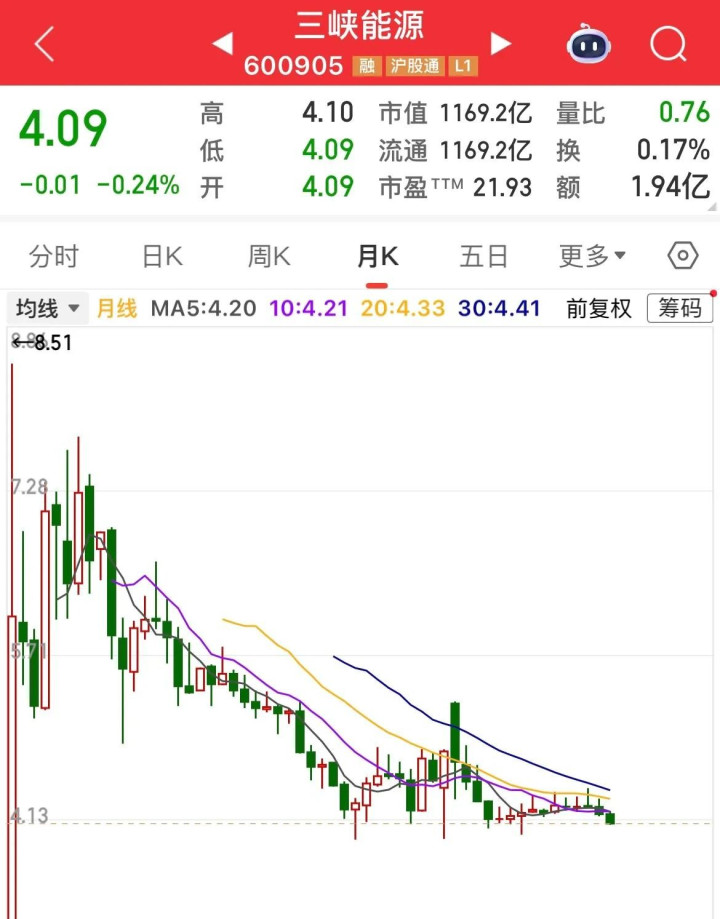Select the 周K chart tab
Viewport: 720px width, 919px height.
269,256
